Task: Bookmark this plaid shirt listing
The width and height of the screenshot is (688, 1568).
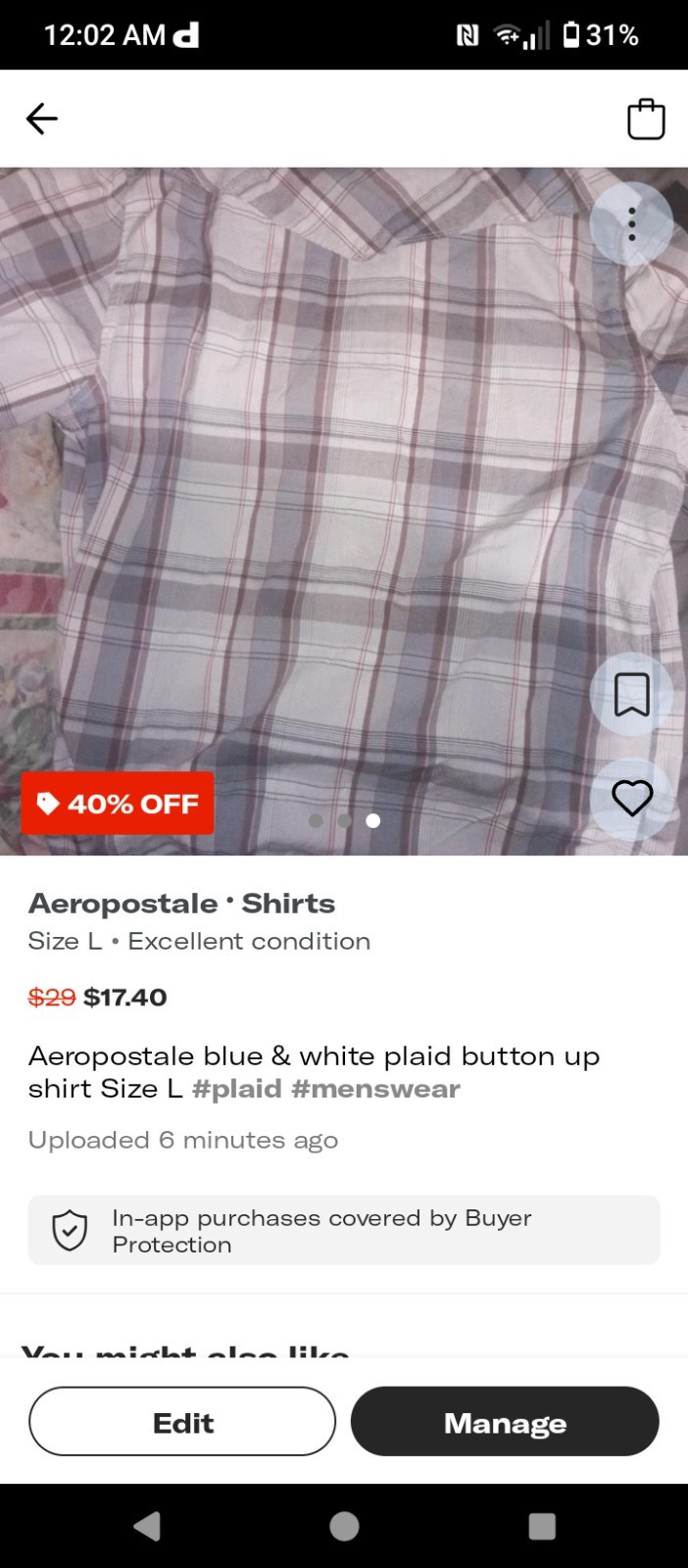Action: tap(632, 695)
